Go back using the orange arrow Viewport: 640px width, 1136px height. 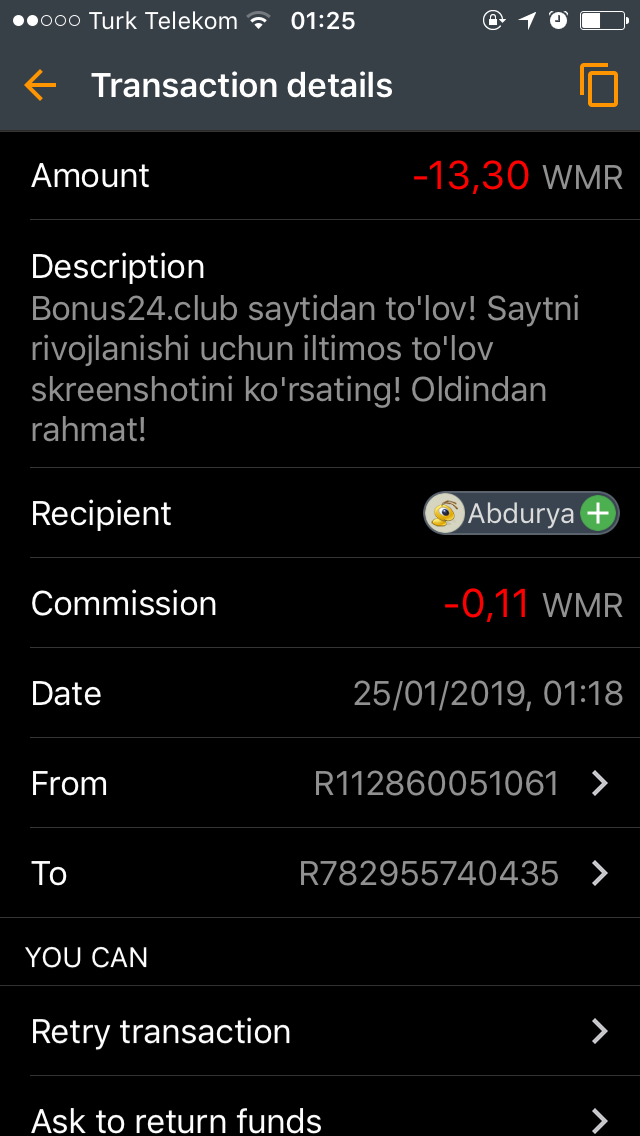click(40, 86)
